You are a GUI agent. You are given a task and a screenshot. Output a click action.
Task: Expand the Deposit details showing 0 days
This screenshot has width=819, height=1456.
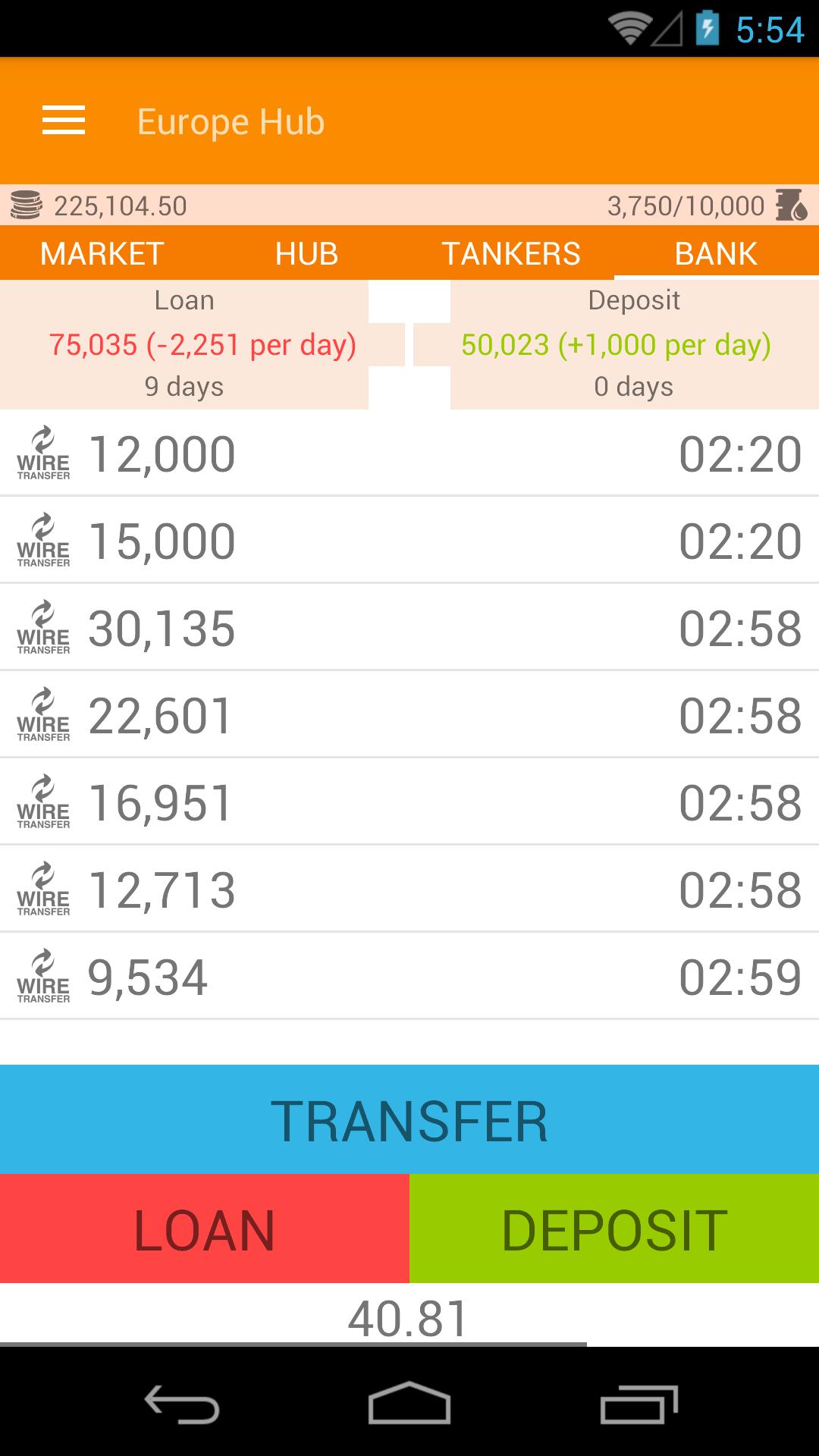(x=635, y=387)
